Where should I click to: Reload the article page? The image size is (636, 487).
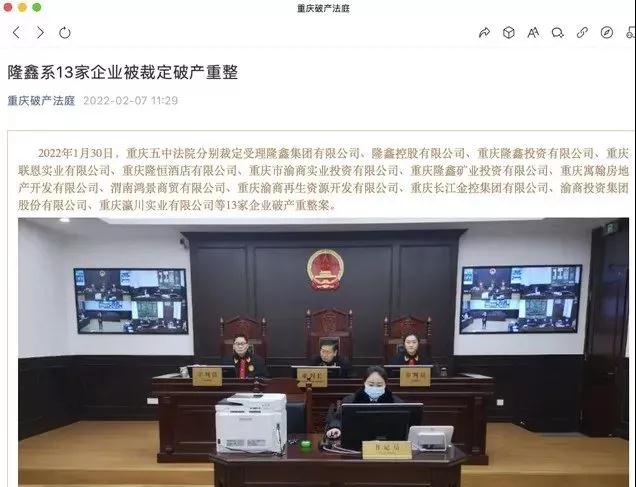[66, 32]
